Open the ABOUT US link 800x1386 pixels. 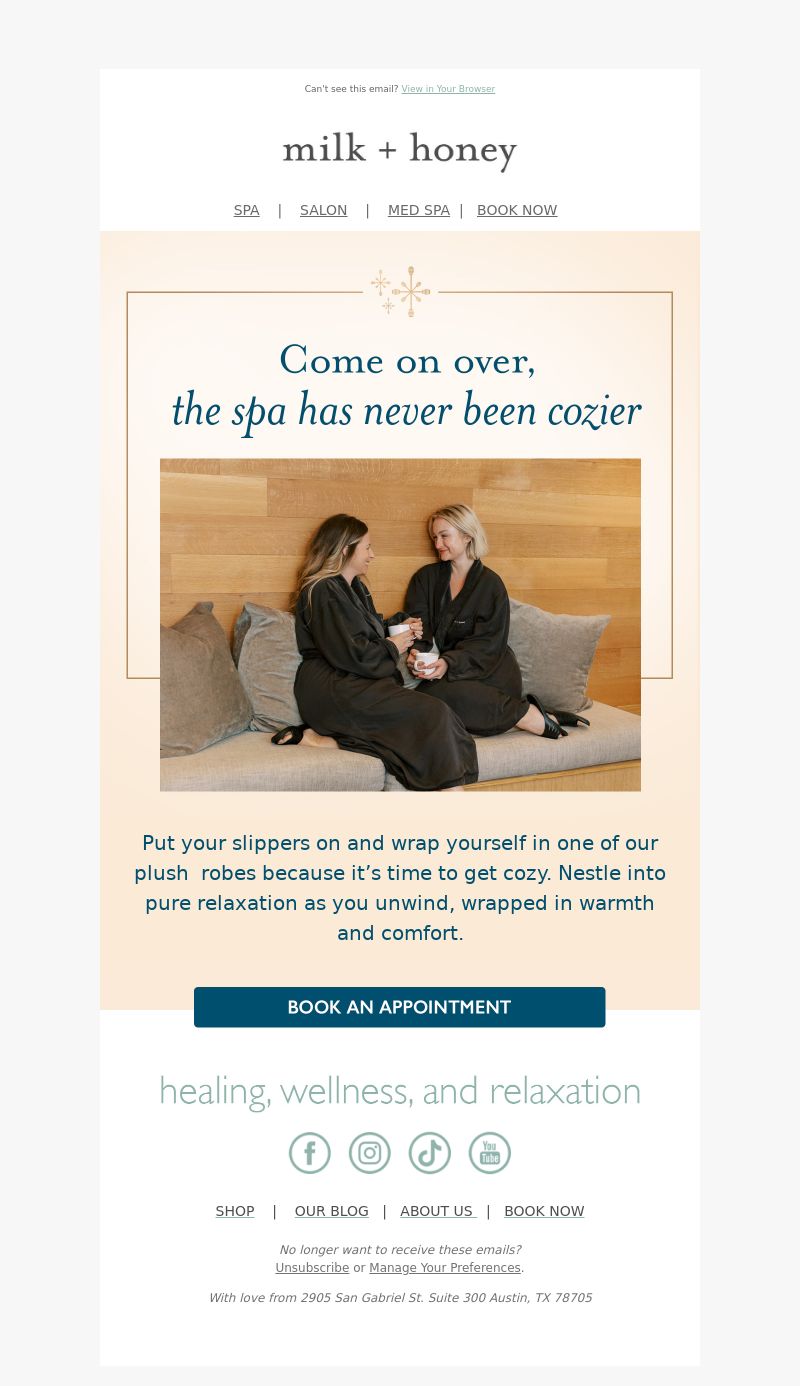pyautogui.click(x=436, y=1211)
